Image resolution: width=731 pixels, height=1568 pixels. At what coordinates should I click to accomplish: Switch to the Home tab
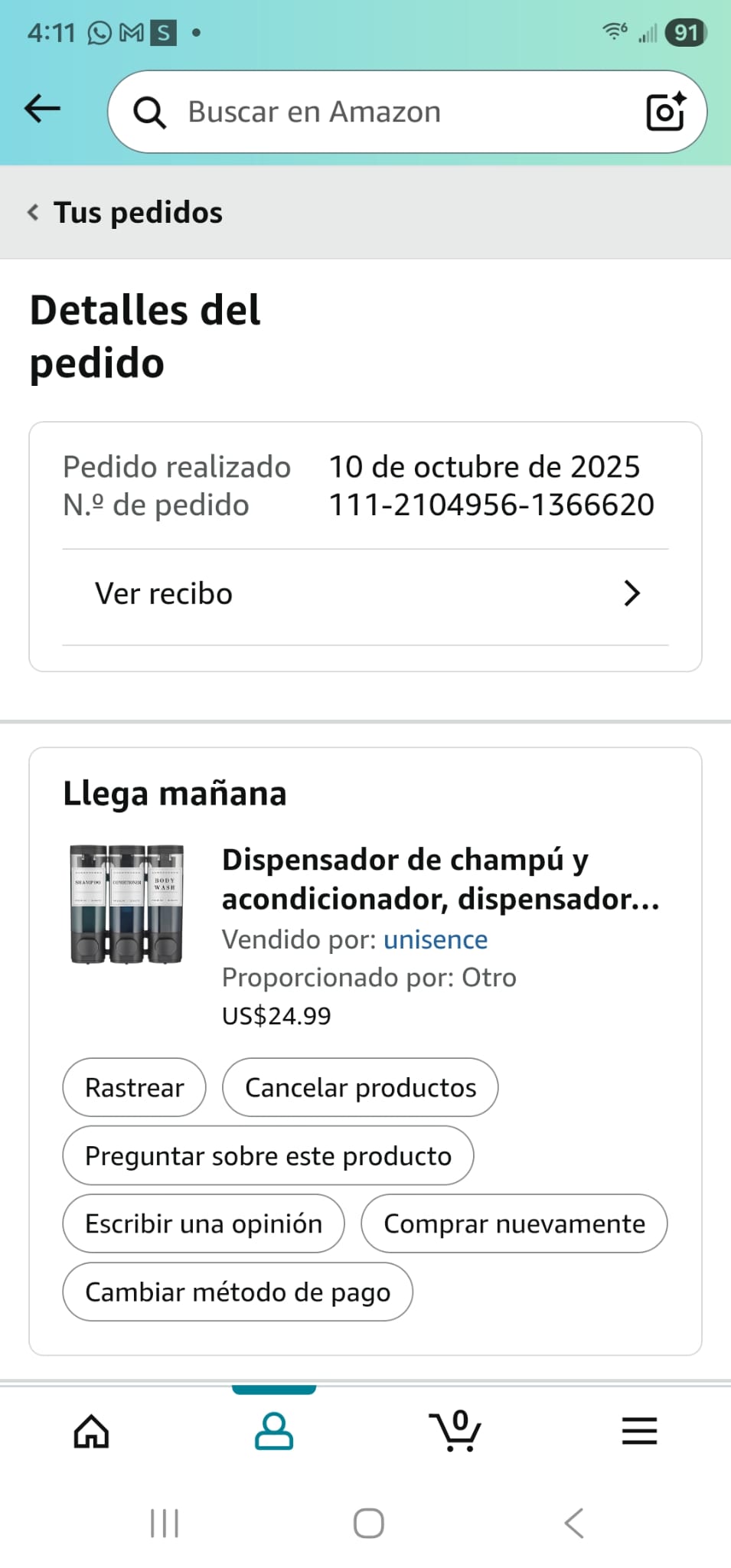click(x=92, y=1431)
